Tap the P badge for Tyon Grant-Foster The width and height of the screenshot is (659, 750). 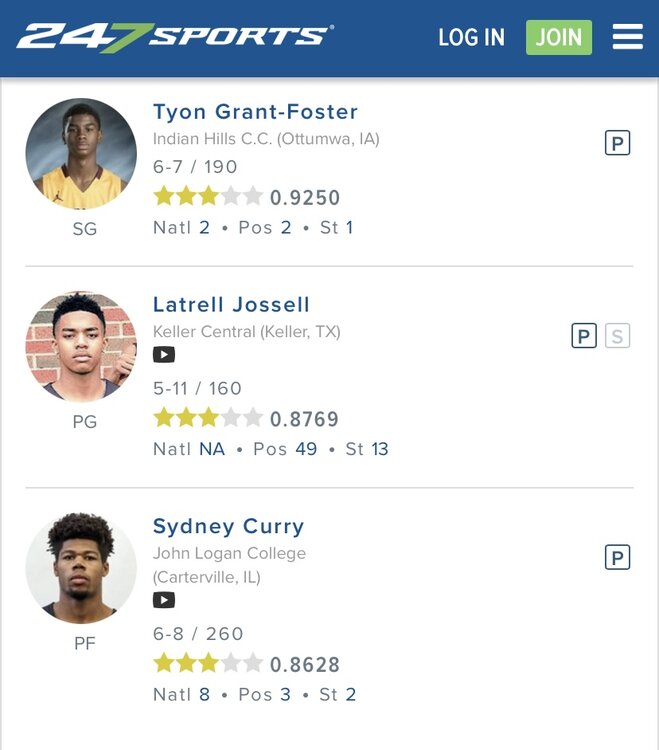(617, 144)
